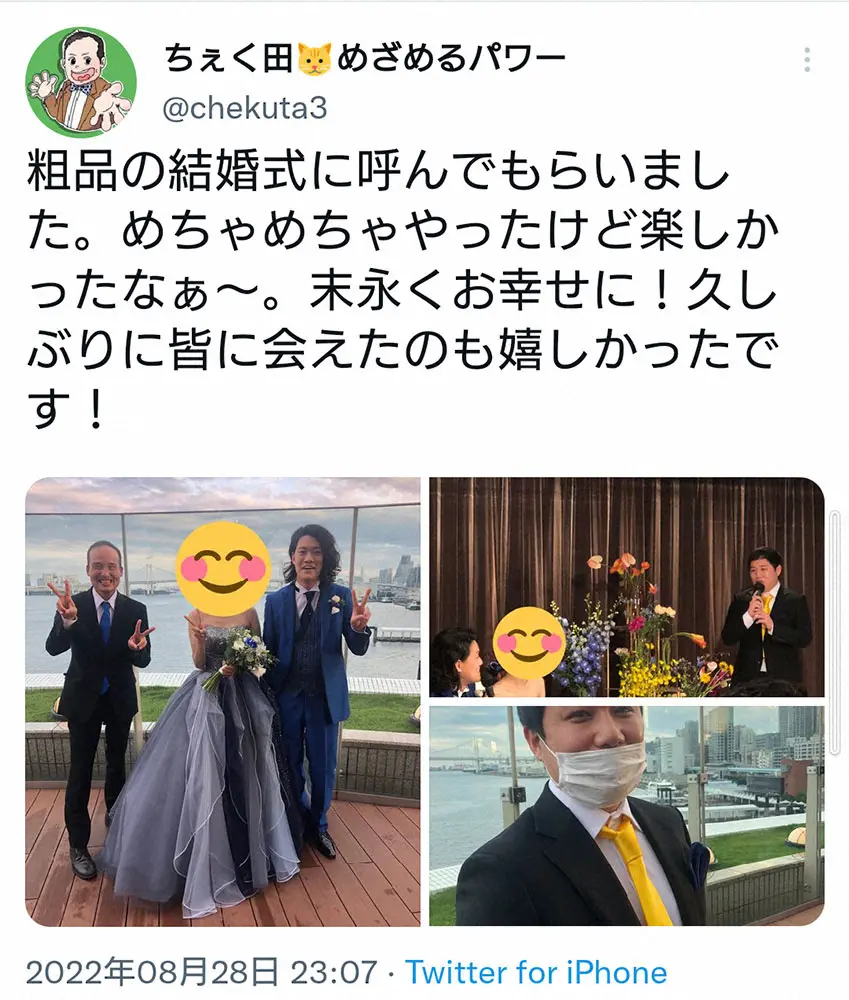View the wedding couple photo on the terrace

coord(223,702)
